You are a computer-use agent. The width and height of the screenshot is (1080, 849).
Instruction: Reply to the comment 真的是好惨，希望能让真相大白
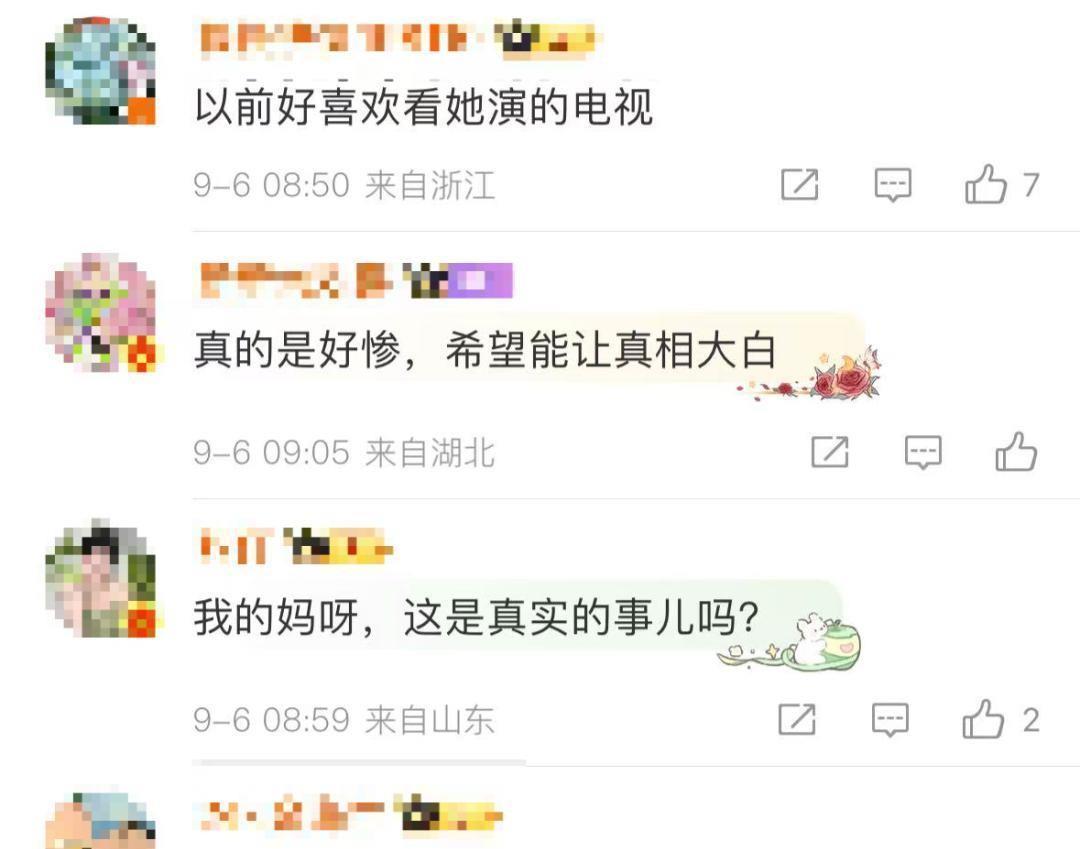click(x=923, y=453)
